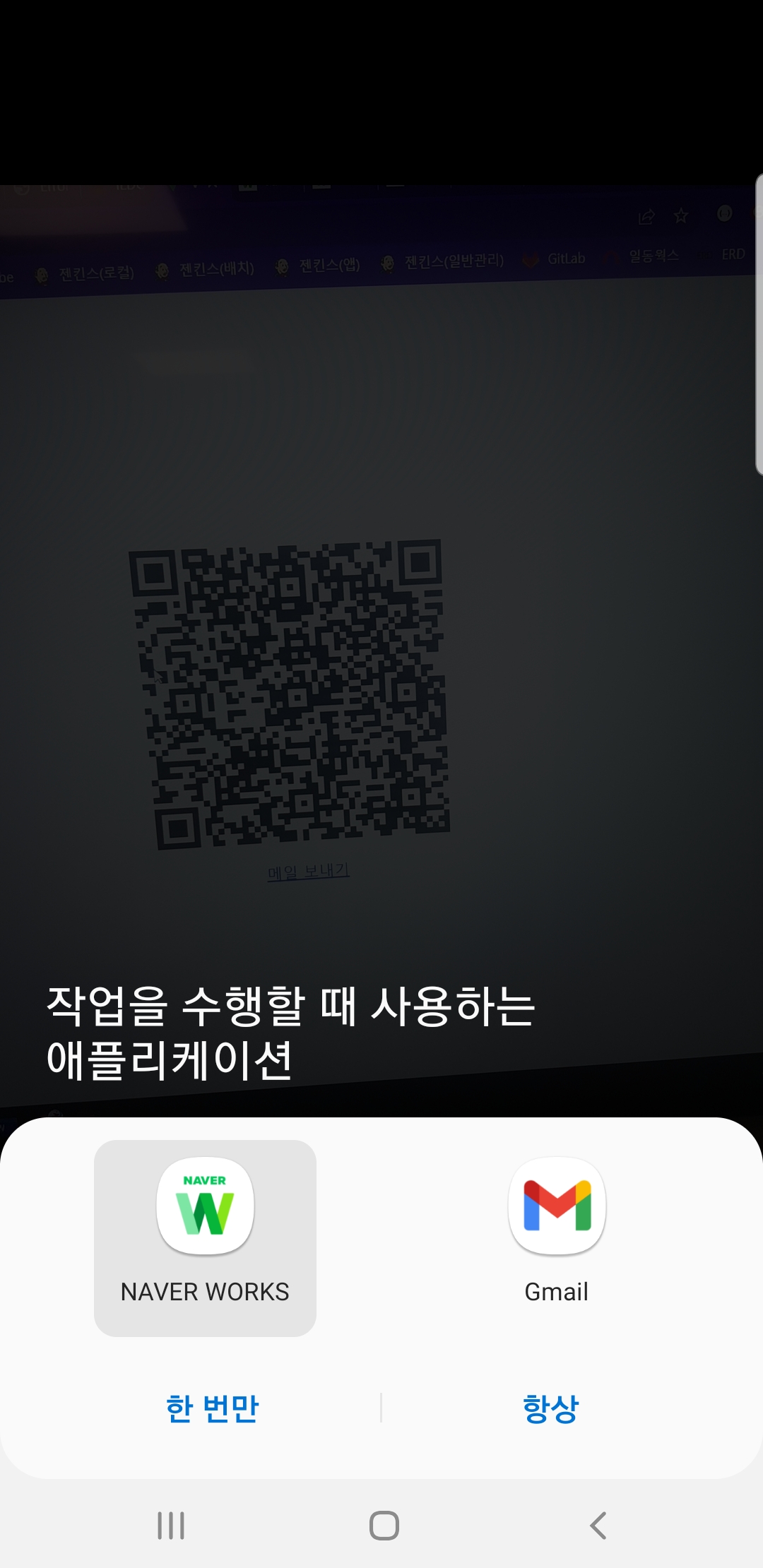Go to the home screen
This screenshot has width=763, height=1568.
384,1526
